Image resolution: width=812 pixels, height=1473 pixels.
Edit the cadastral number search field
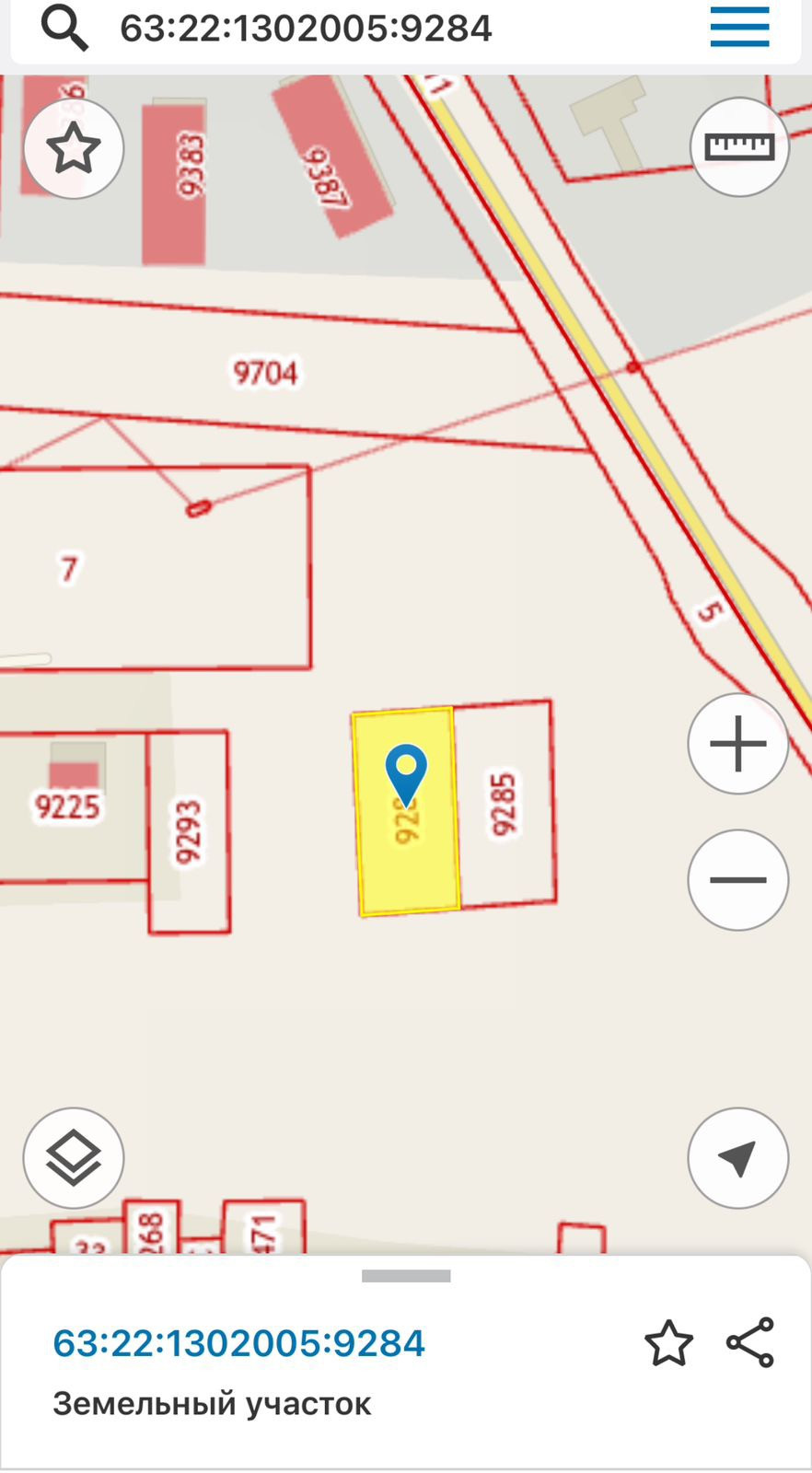(368, 29)
